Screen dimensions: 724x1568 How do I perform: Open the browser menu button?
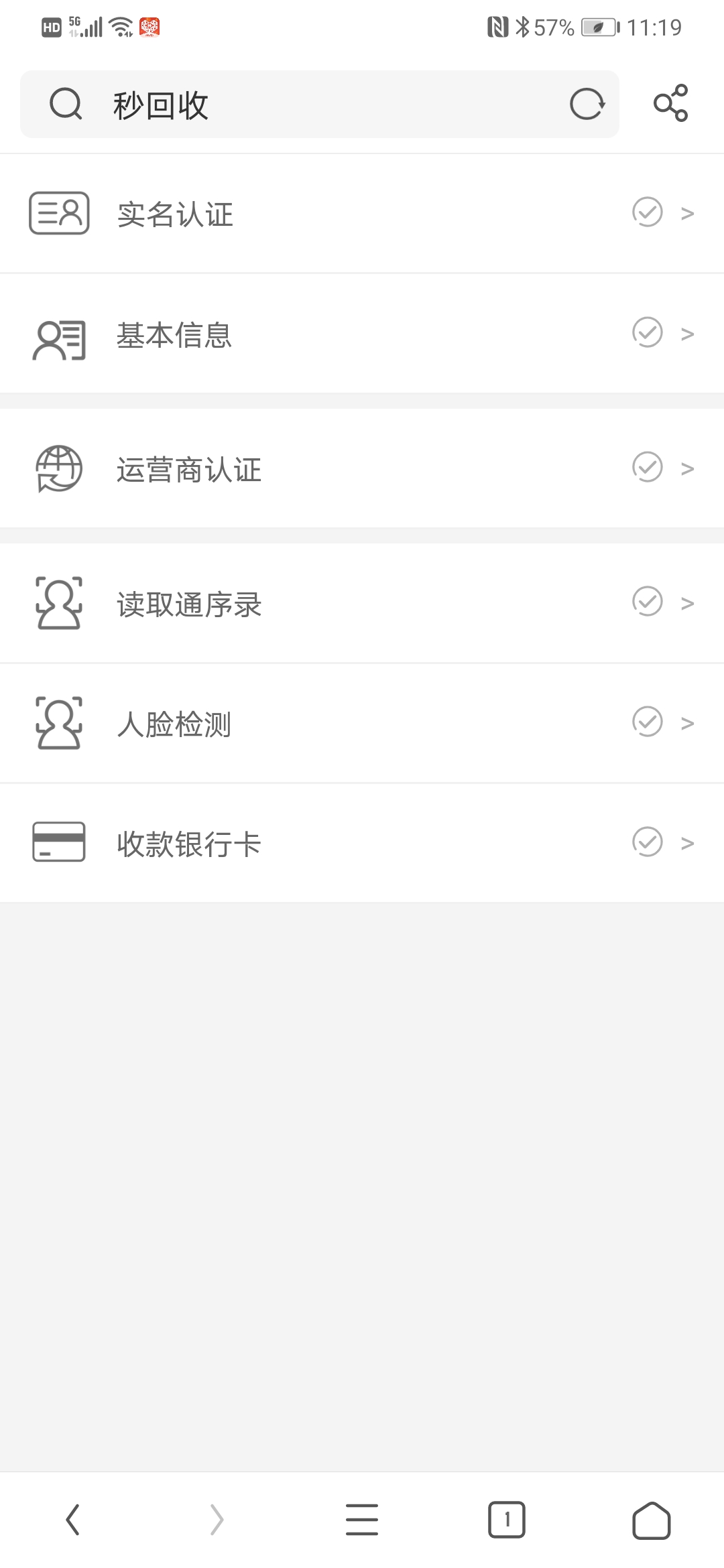(362, 1519)
